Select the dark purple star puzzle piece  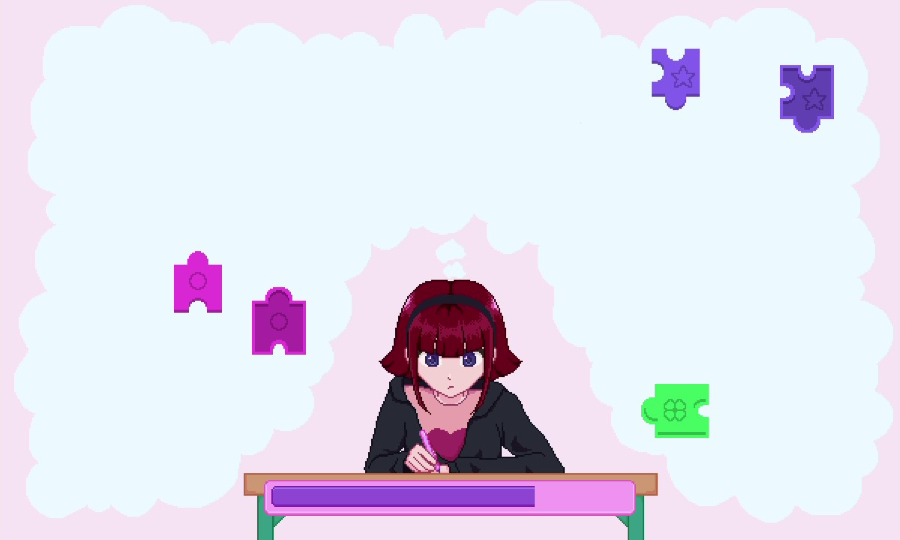coord(808,96)
